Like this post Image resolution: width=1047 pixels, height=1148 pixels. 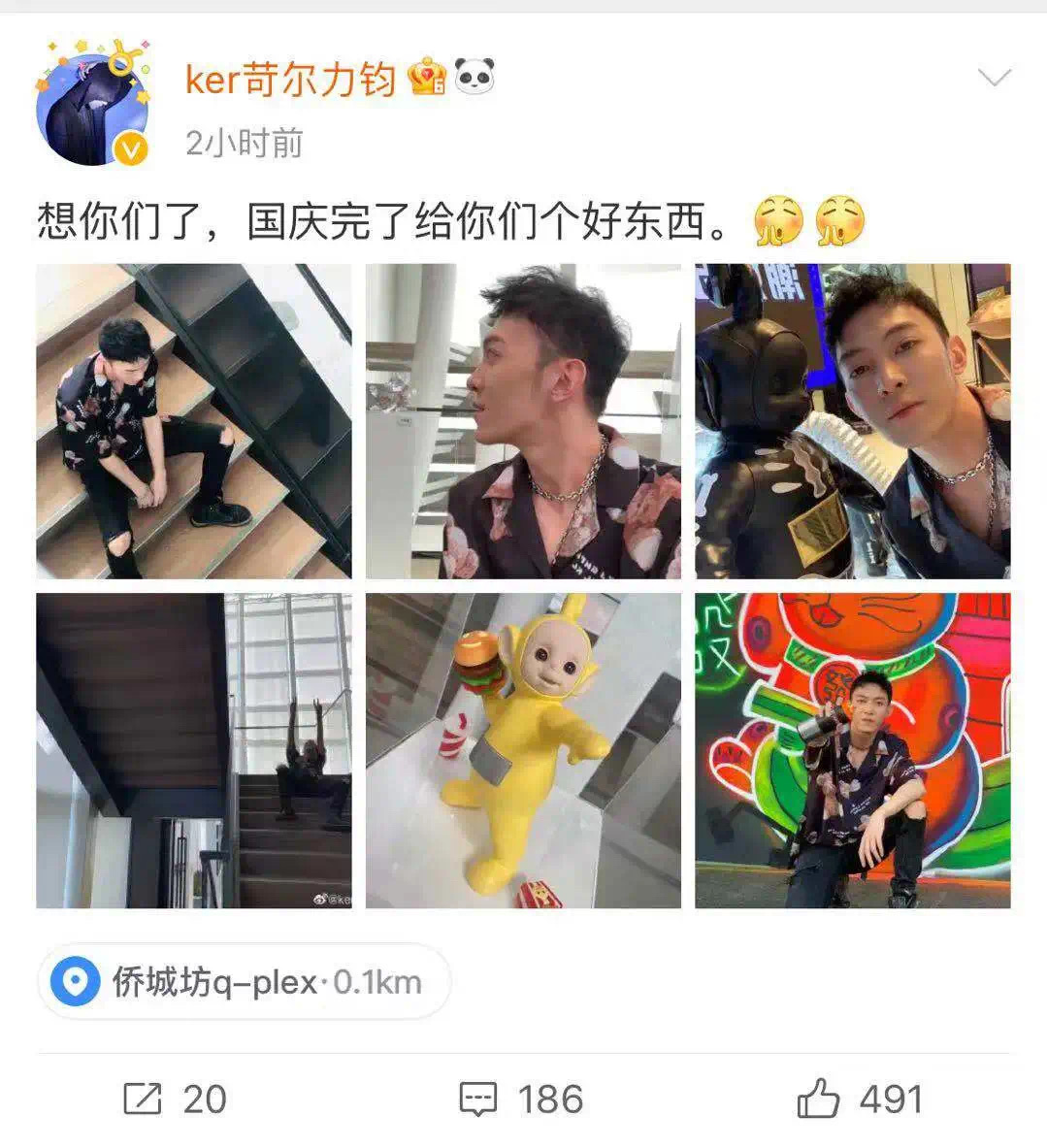[x=858, y=1099]
